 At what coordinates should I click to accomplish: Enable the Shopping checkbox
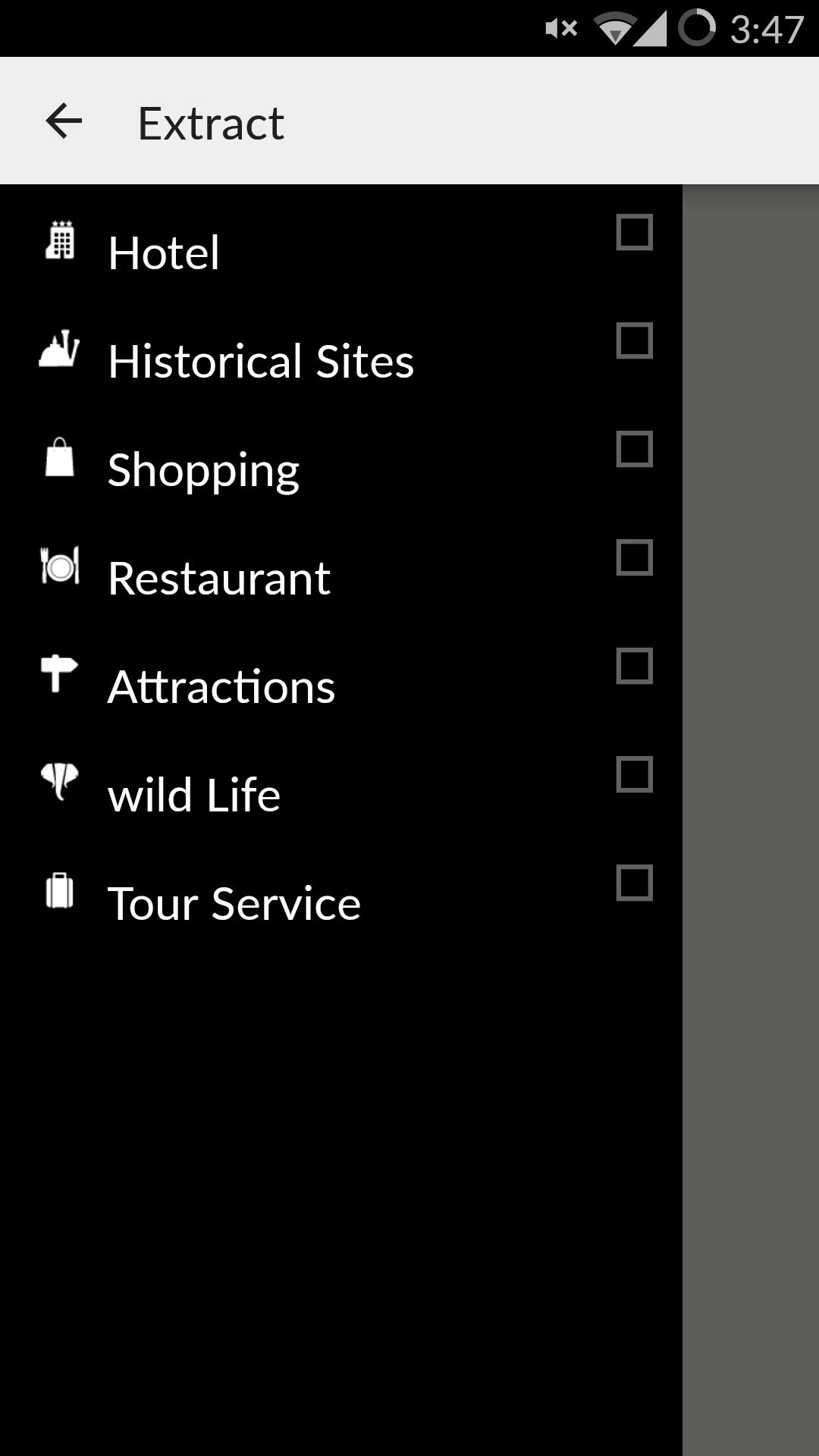tap(634, 449)
